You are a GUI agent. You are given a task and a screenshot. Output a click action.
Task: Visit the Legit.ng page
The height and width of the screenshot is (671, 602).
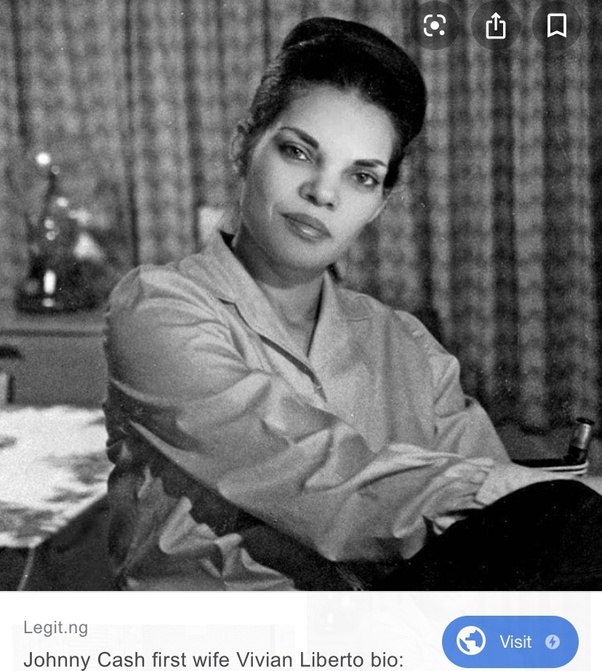point(510,642)
